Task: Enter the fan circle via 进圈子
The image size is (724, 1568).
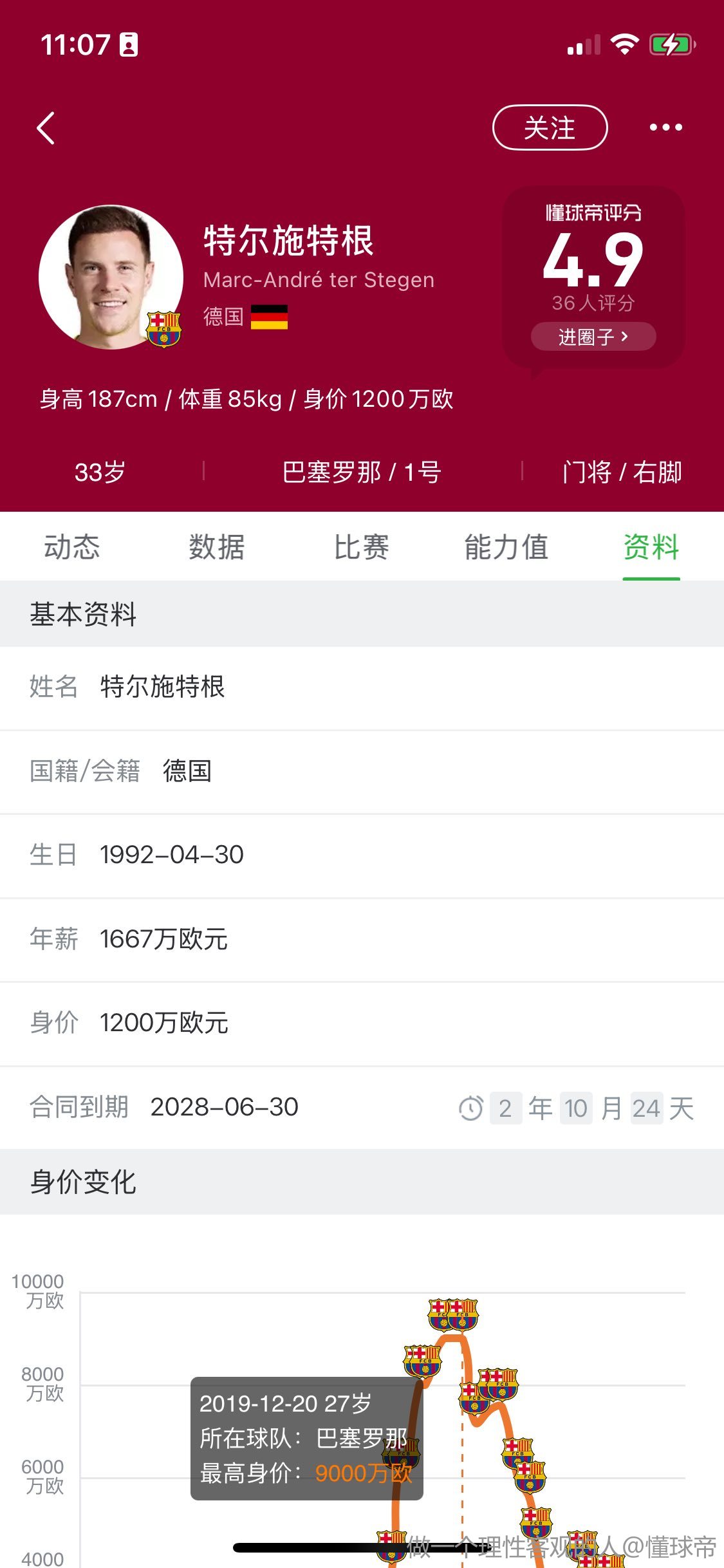Action: [x=593, y=337]
